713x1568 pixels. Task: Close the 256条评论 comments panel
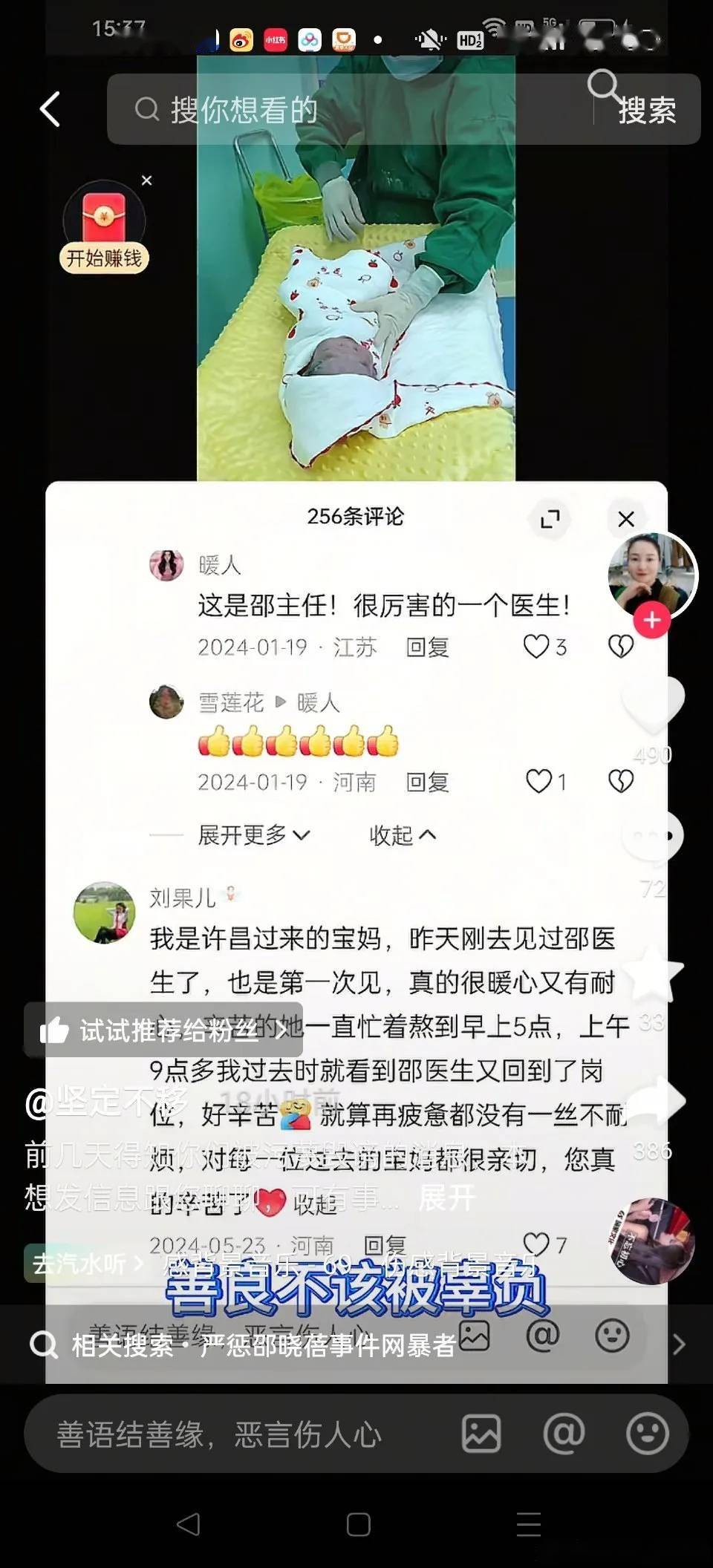[626, 519]
